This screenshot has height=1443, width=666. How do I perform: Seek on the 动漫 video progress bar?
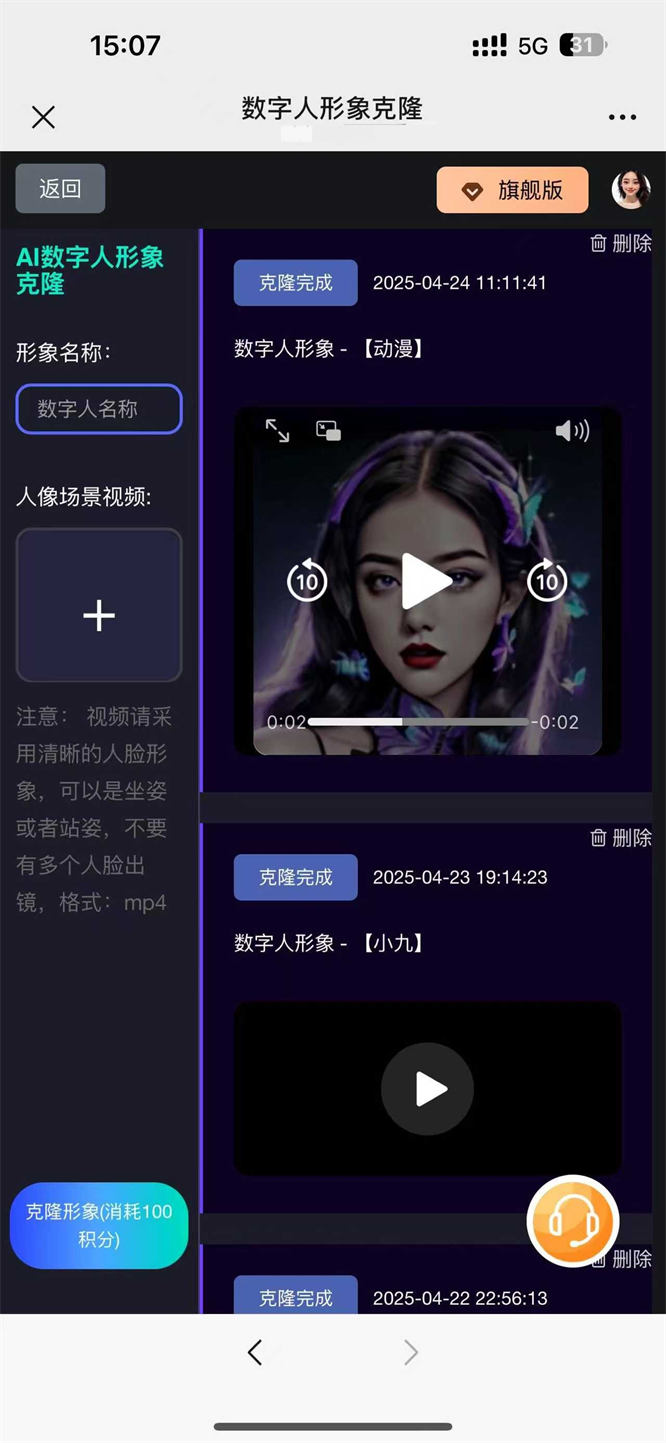point(418,721)
